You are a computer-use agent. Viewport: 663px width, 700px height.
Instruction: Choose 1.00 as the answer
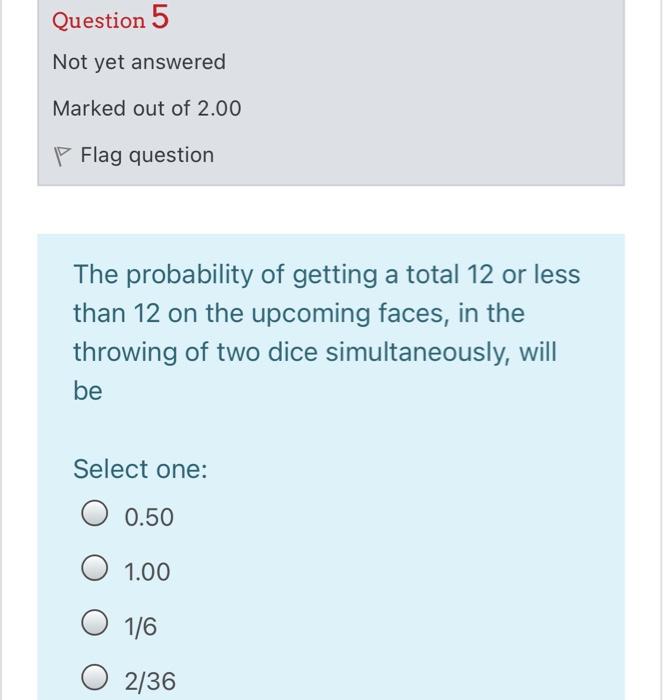[x=96, y=571]
